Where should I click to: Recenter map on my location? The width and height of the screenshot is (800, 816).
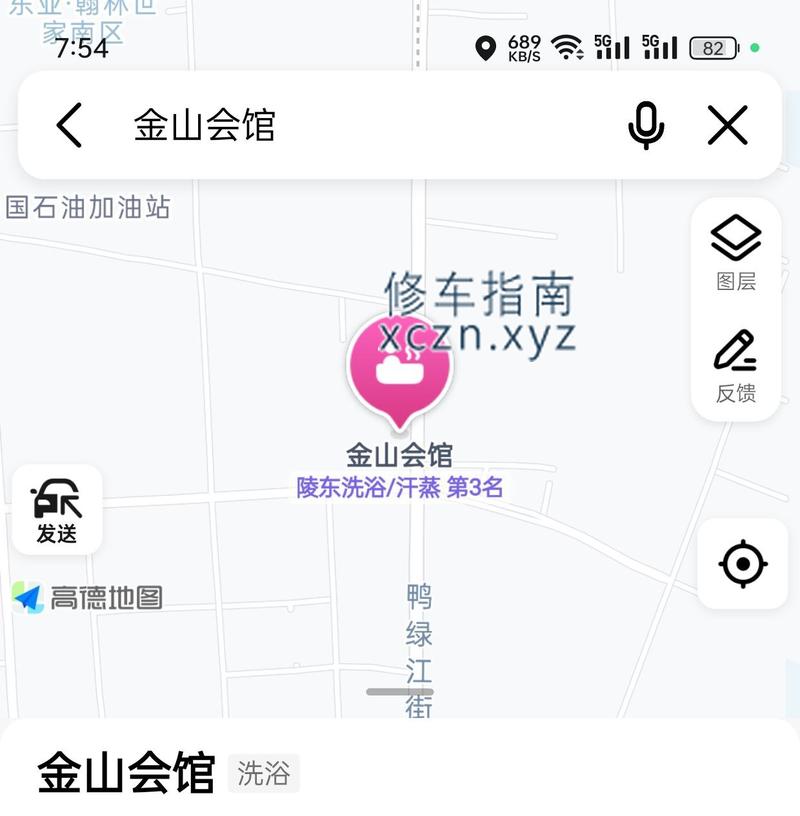click(742, 564)
